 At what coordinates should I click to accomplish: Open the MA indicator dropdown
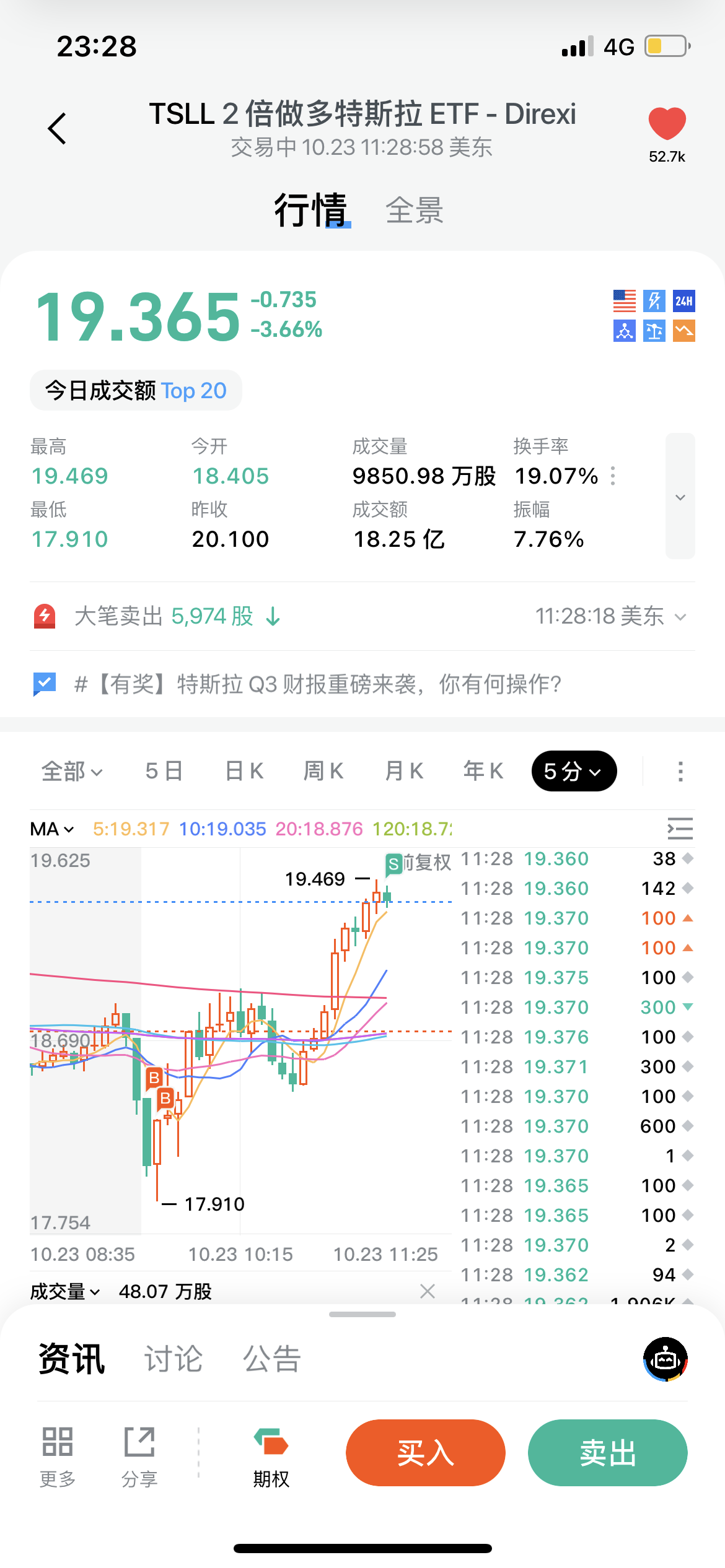coord(52,829)
